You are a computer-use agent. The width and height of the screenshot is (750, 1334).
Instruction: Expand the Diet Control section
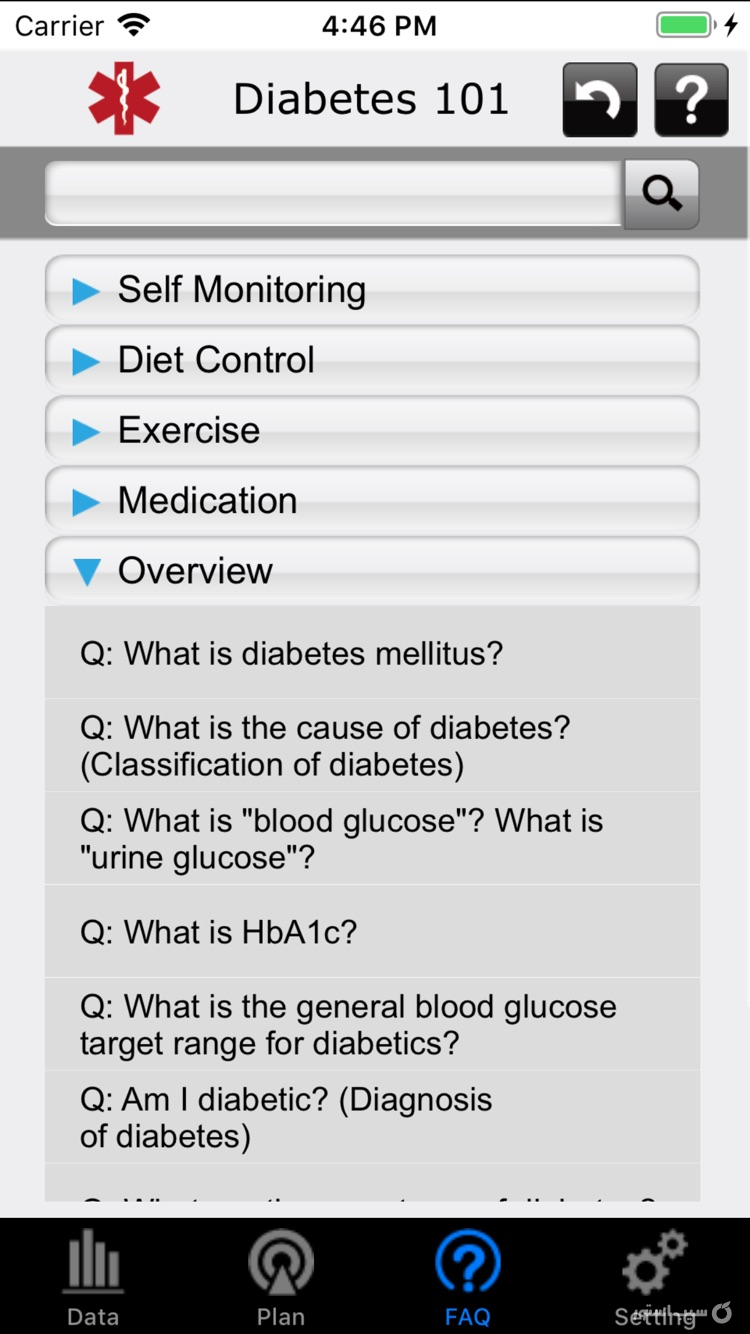370,359
